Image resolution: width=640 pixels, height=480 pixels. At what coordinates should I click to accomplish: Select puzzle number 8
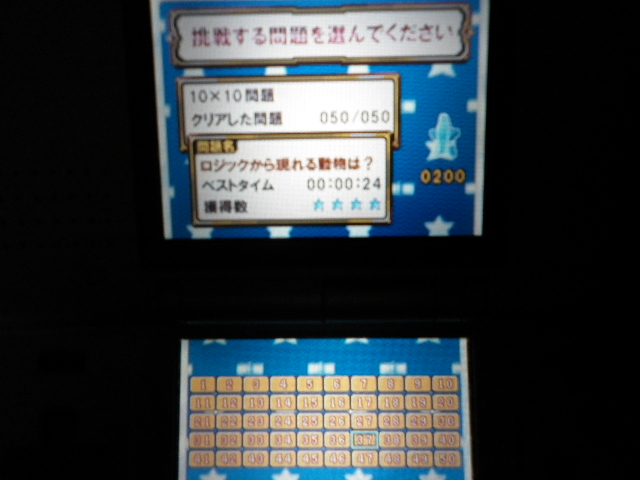pyautogui.click(x=391, y=384)
